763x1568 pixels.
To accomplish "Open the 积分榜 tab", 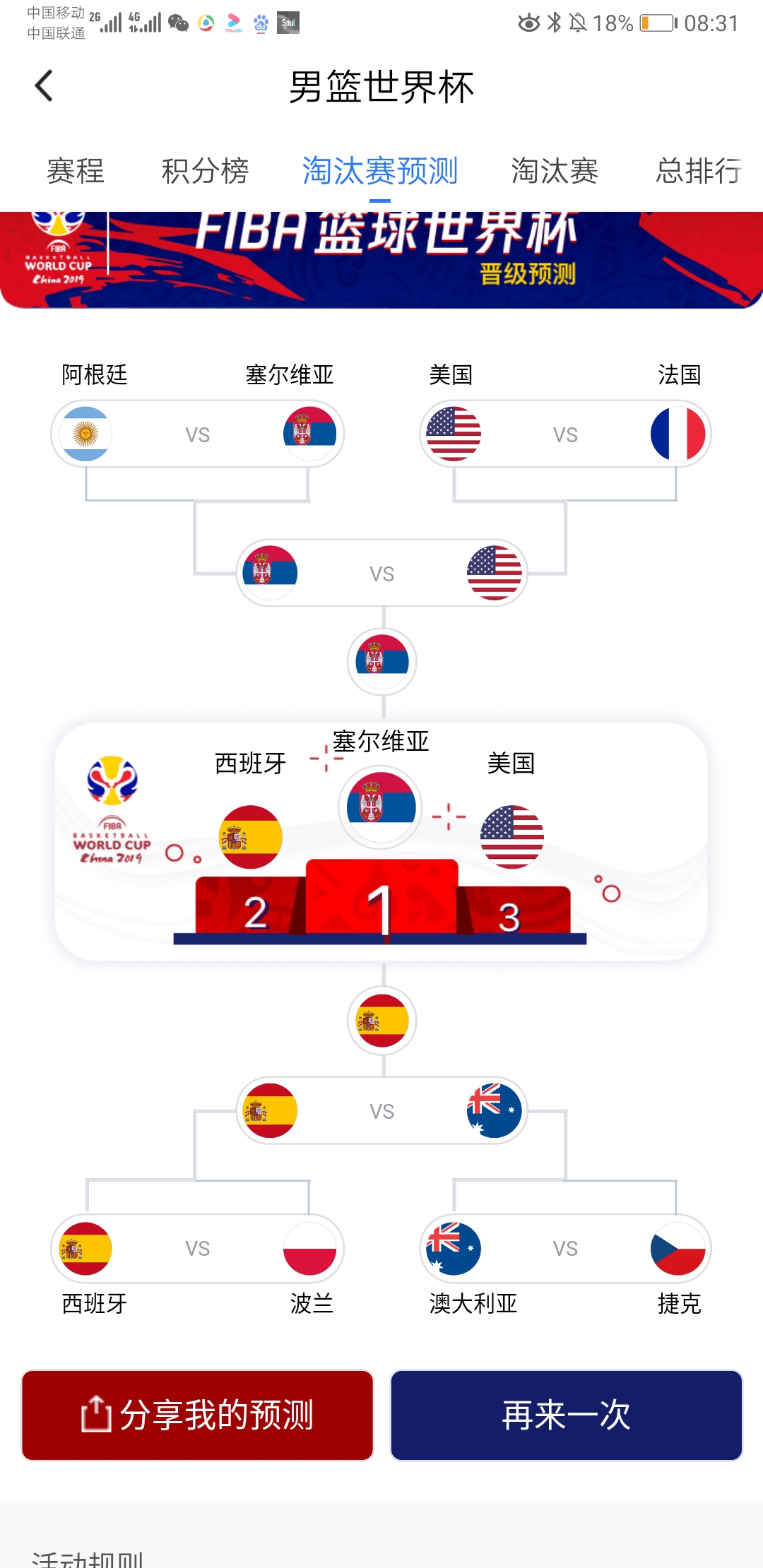I will point(205,171).
